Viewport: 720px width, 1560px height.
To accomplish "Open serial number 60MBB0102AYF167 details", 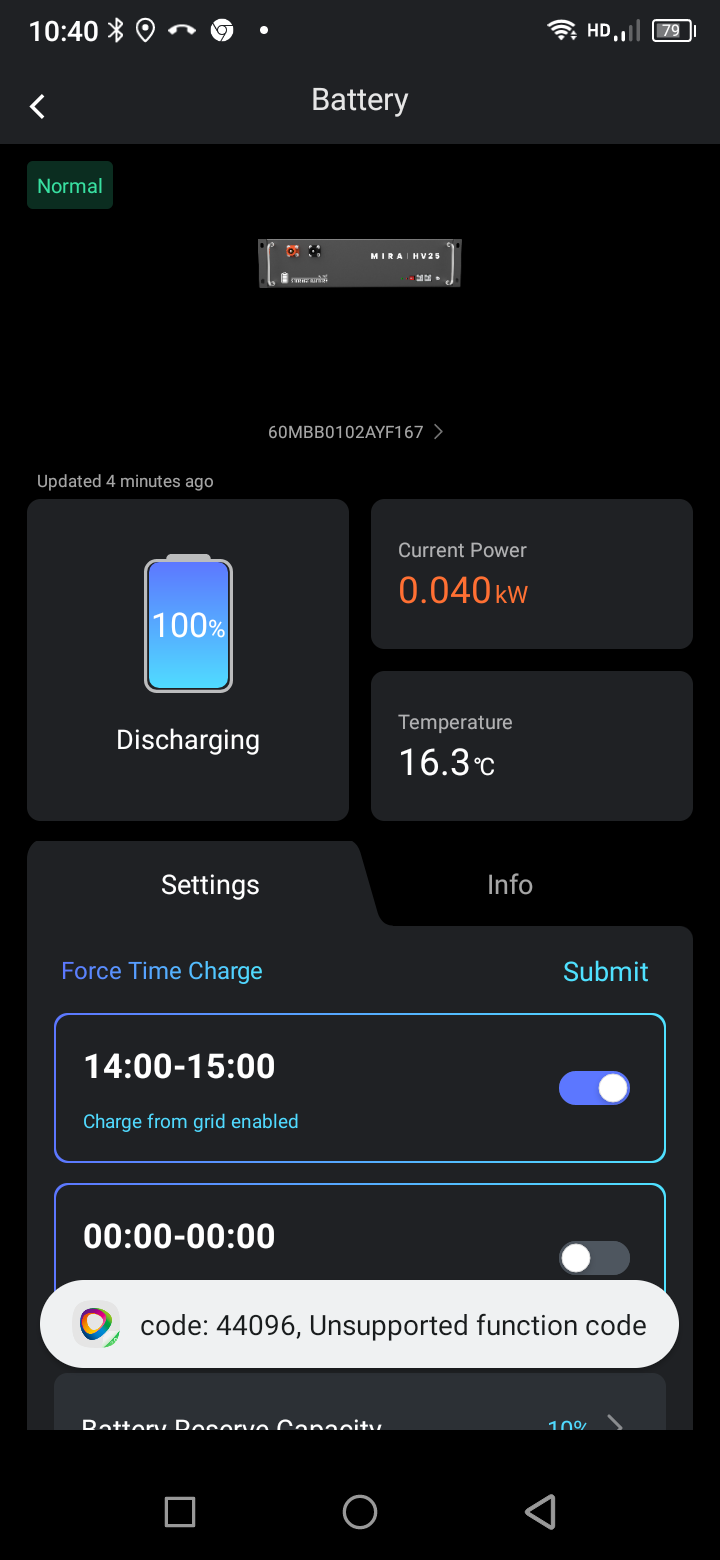I will click(x=356, y=432).
